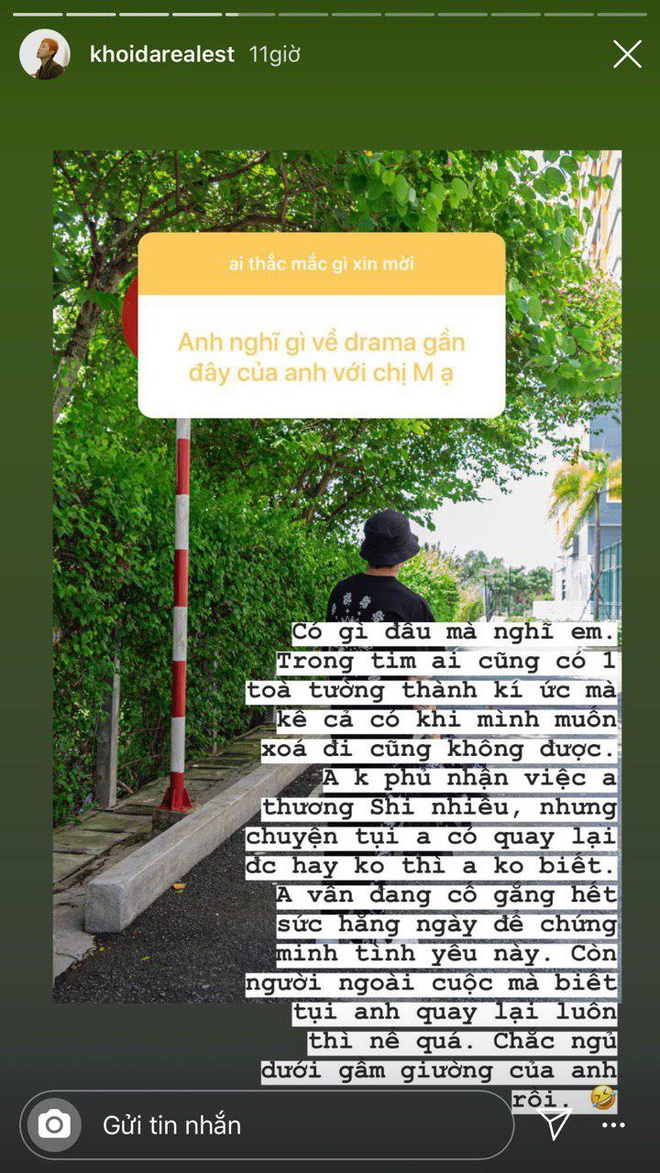Close the story viewer

[627, 55]
